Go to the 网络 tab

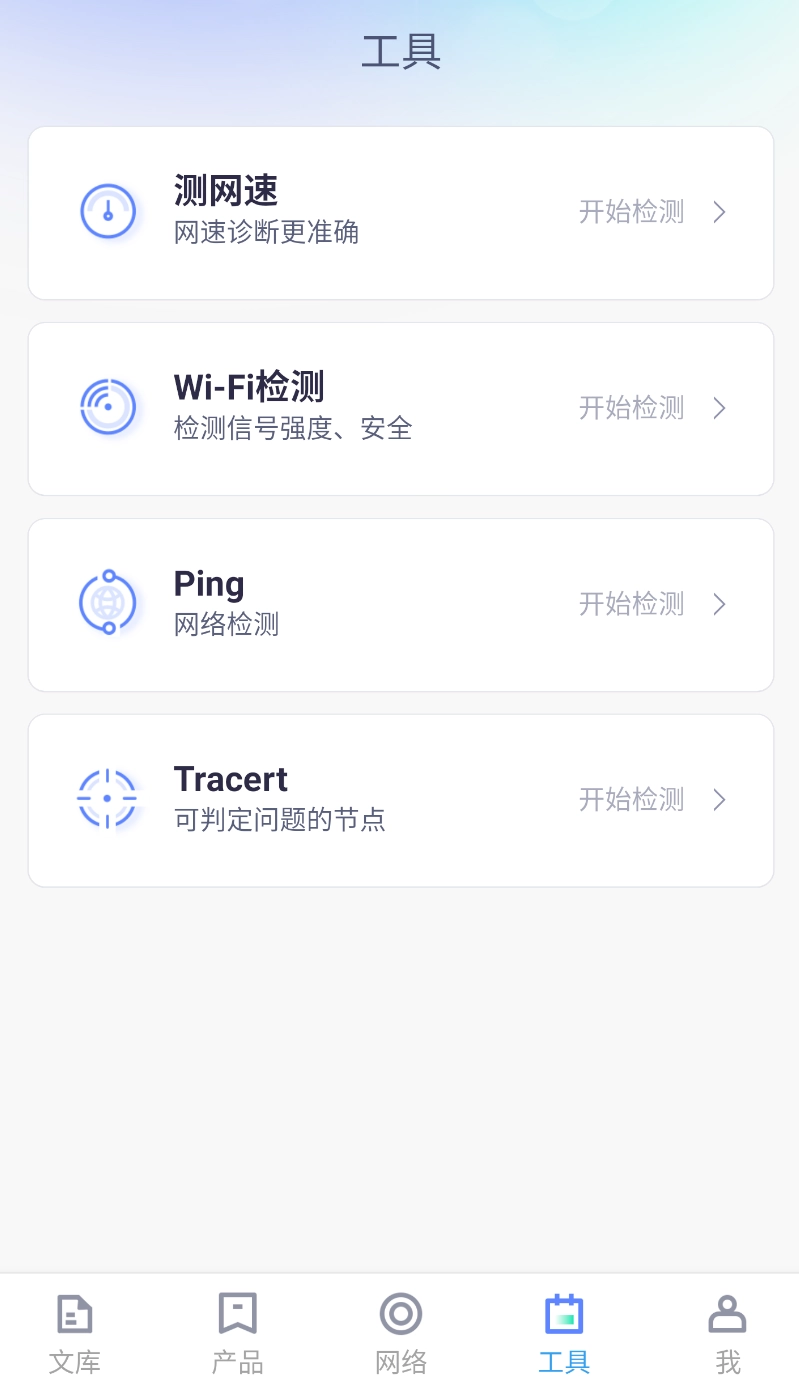pyautogui.click(x=401, y=1332)
